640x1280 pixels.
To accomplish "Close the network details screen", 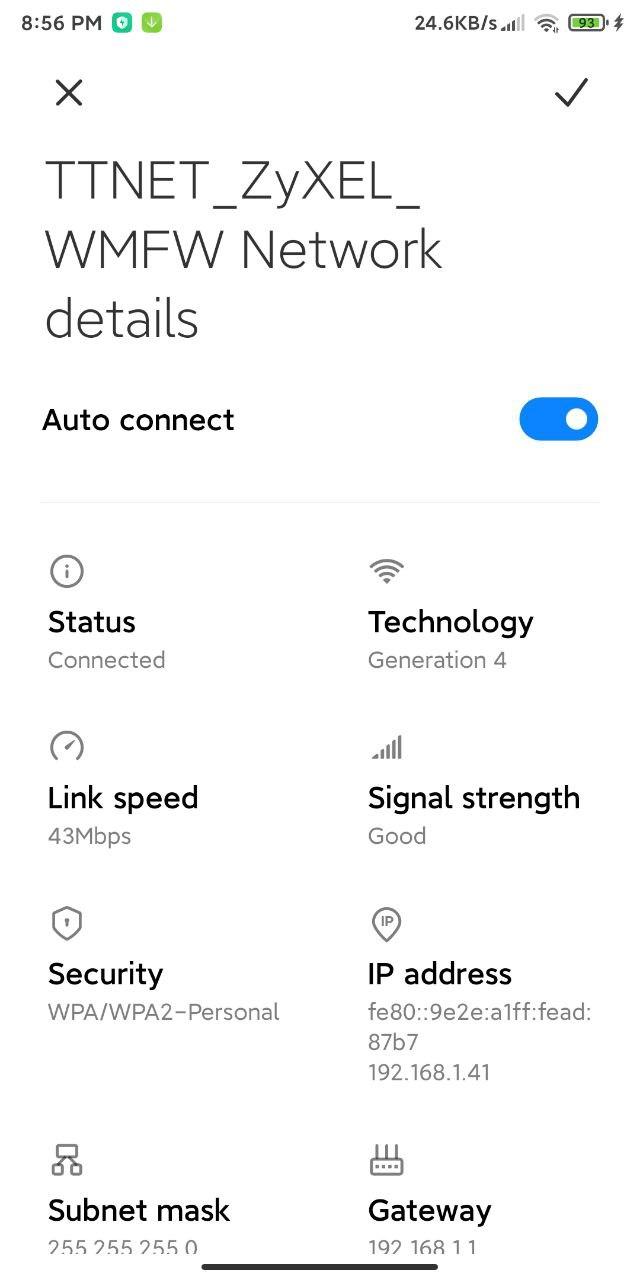I will click(68, 93).
